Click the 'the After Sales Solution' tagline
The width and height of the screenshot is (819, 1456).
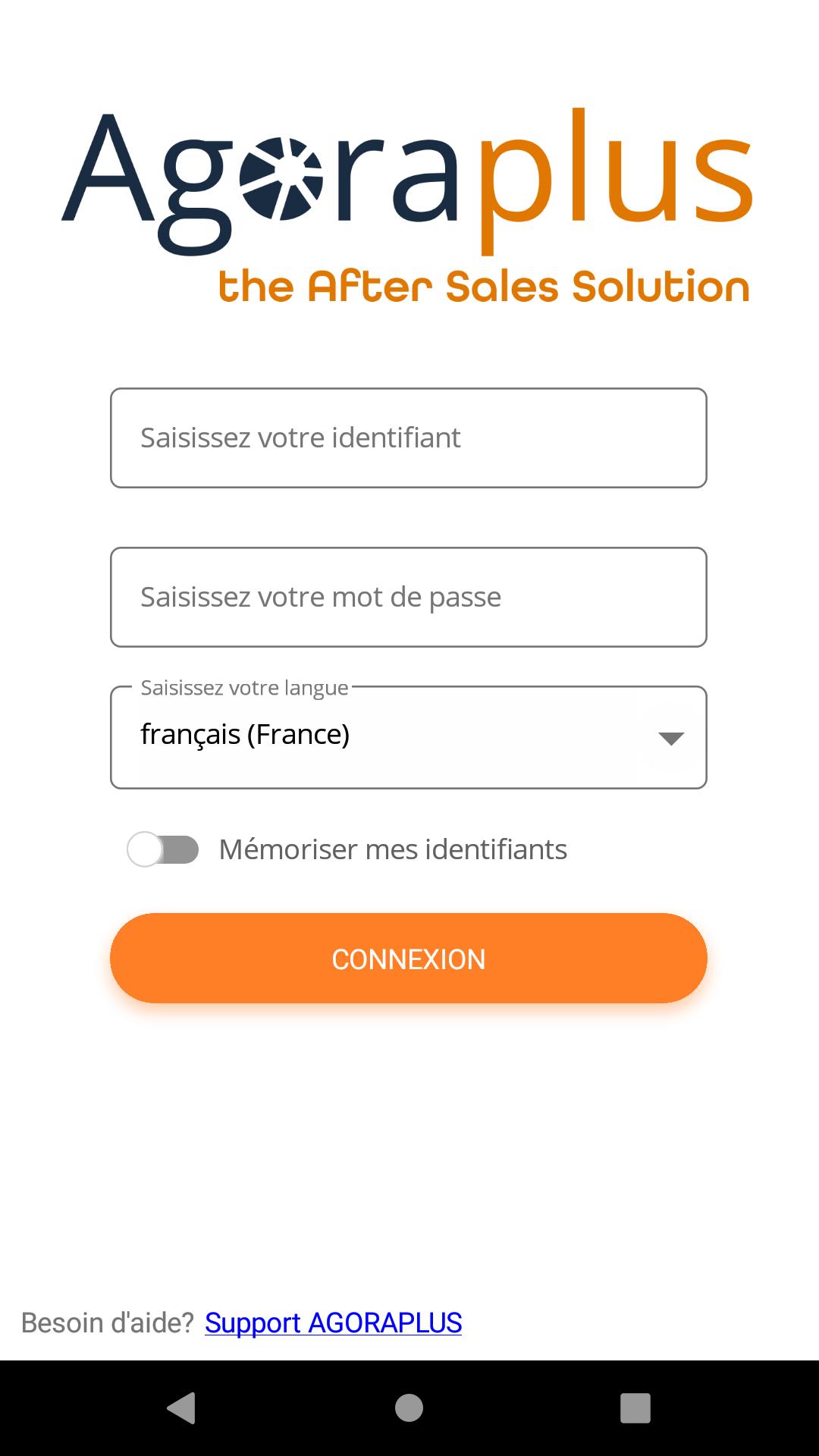click(485, 287)
